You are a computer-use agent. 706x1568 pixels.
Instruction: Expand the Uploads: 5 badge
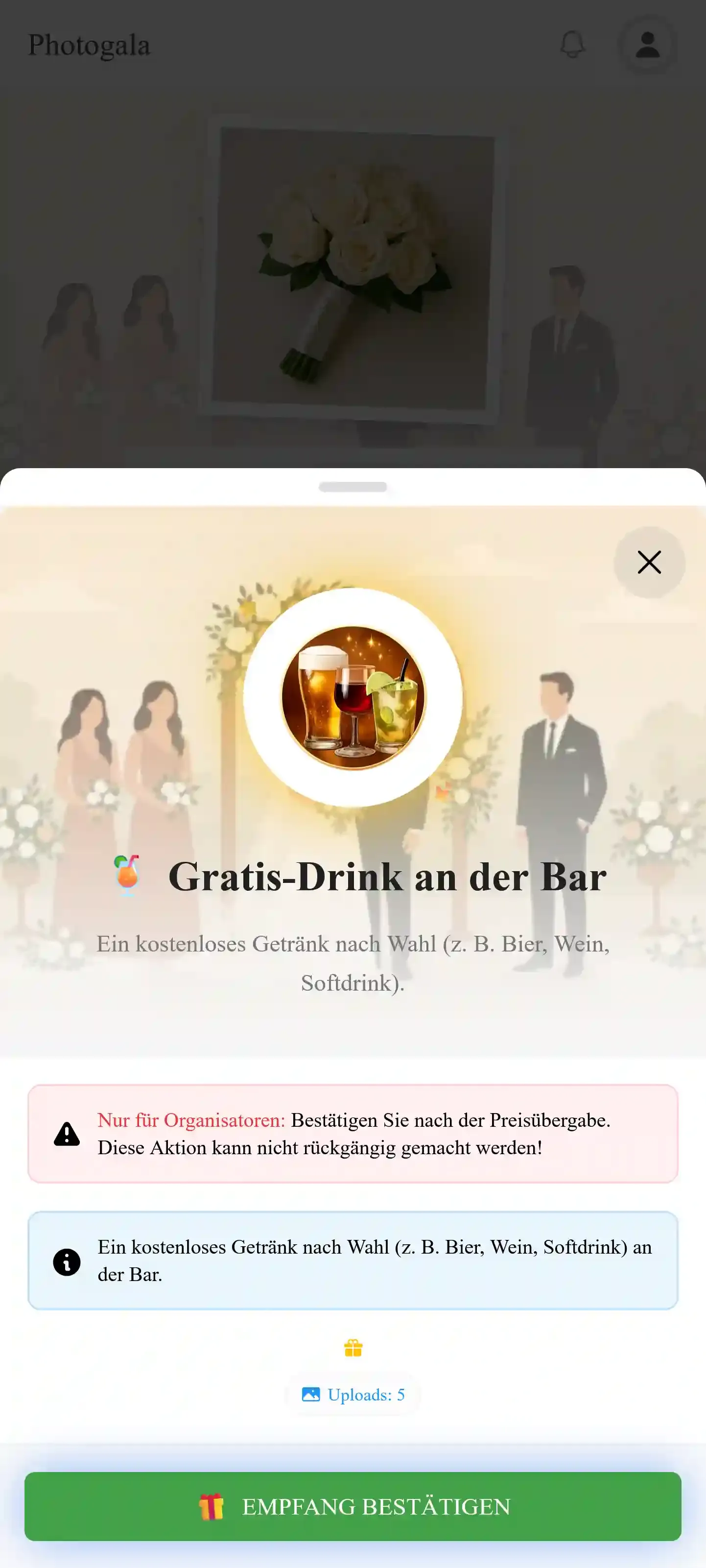point(353,1395)
